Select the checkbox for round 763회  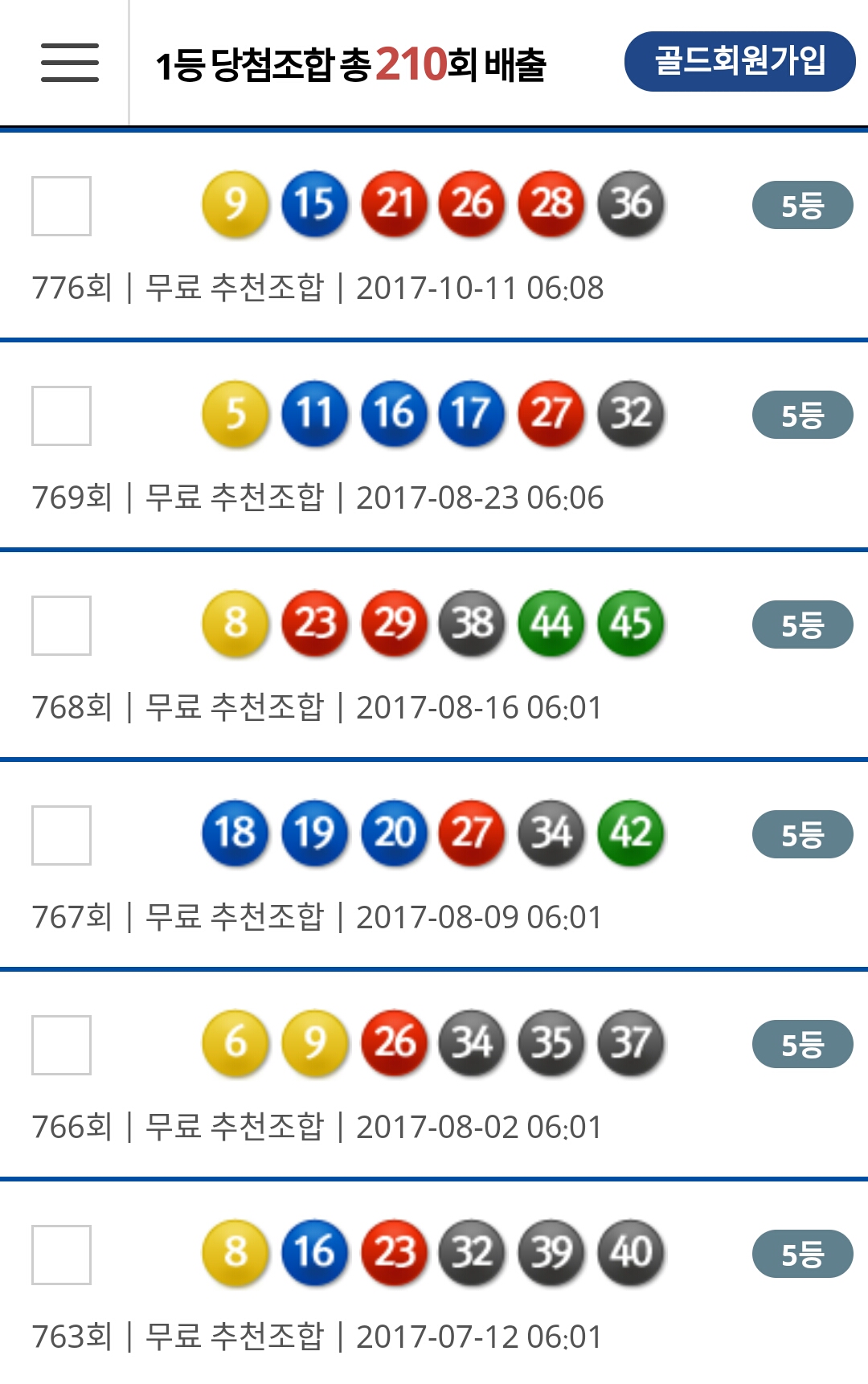click(x=61, y=1255)
